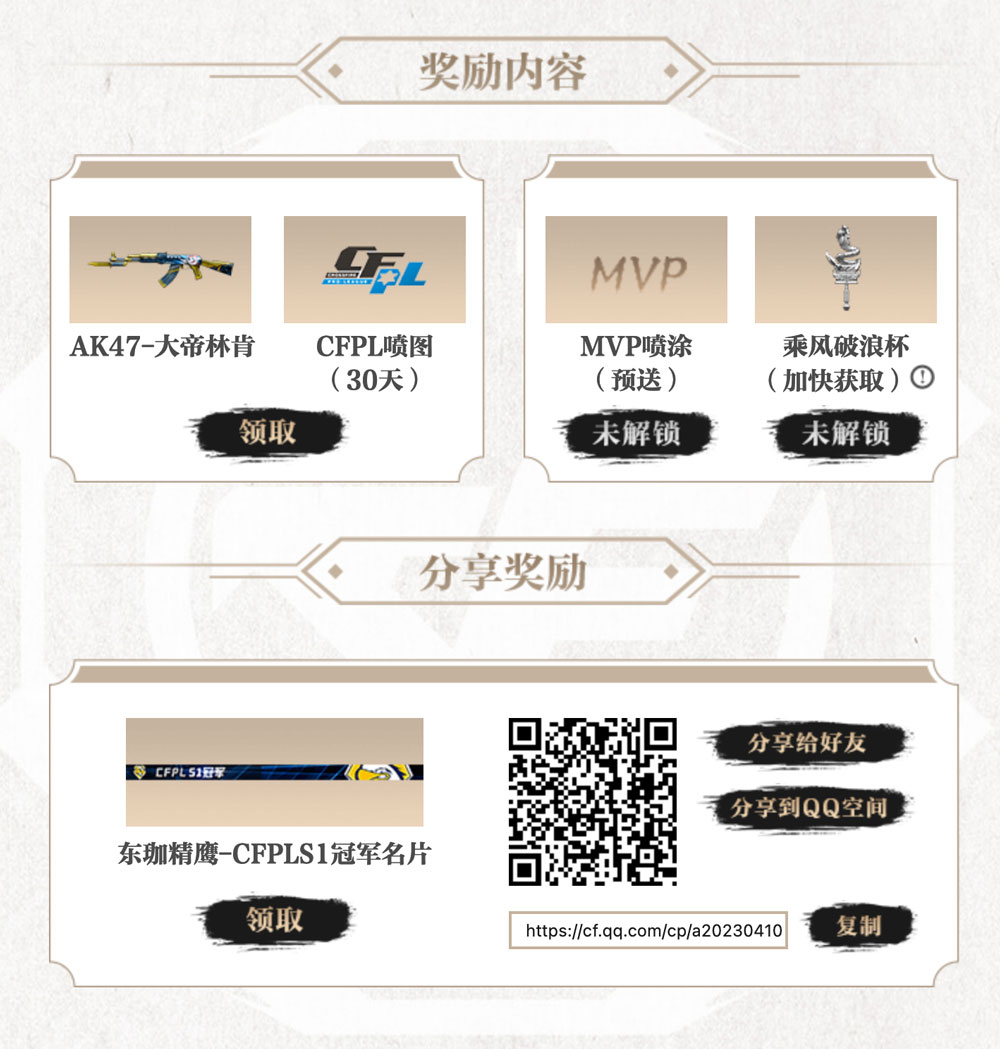This screenshot has height=1049, width=1000.
Task: Tap 分享到QQ空间 to share to QQ Zone
Action: [x=808, y=808]
